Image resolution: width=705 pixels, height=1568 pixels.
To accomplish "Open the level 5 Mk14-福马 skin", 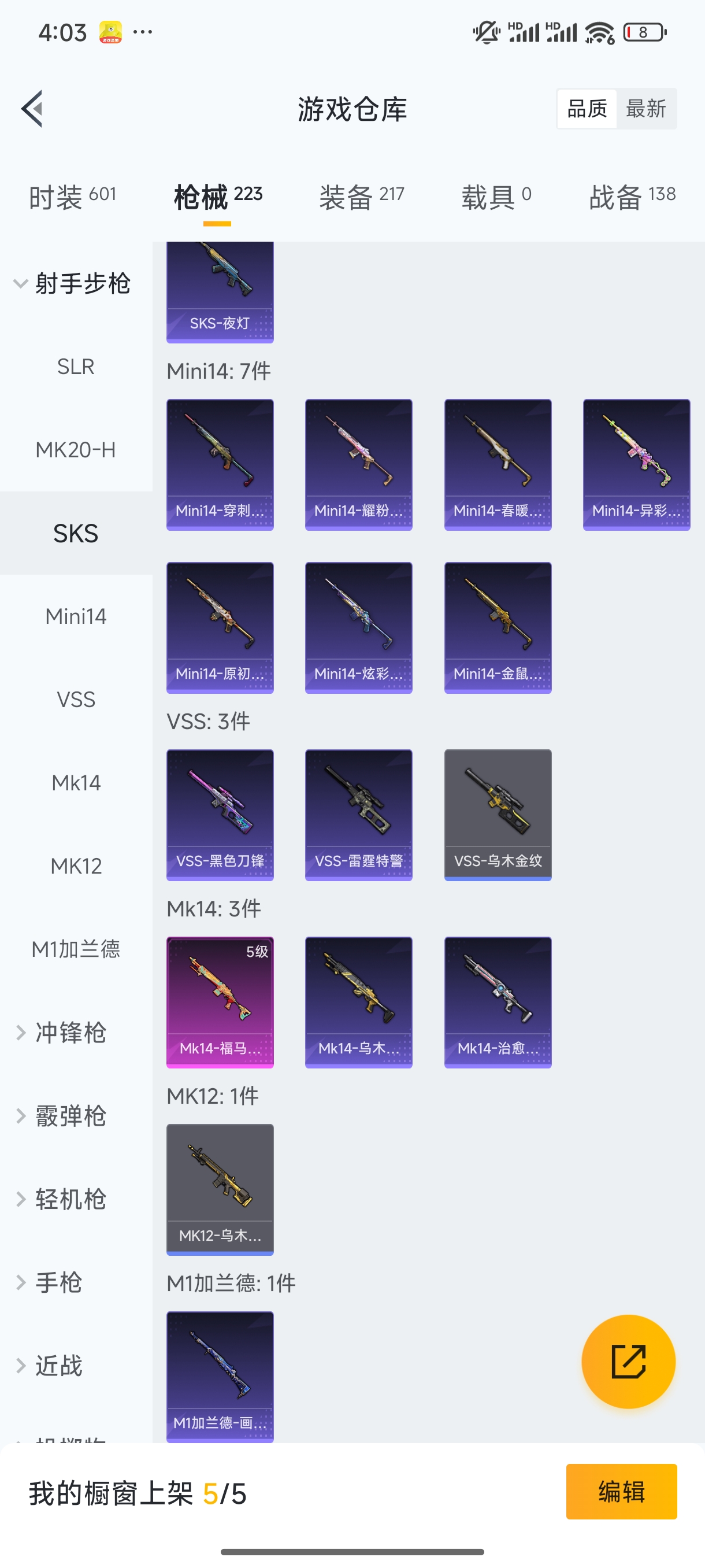I will tap(220, 1002).
